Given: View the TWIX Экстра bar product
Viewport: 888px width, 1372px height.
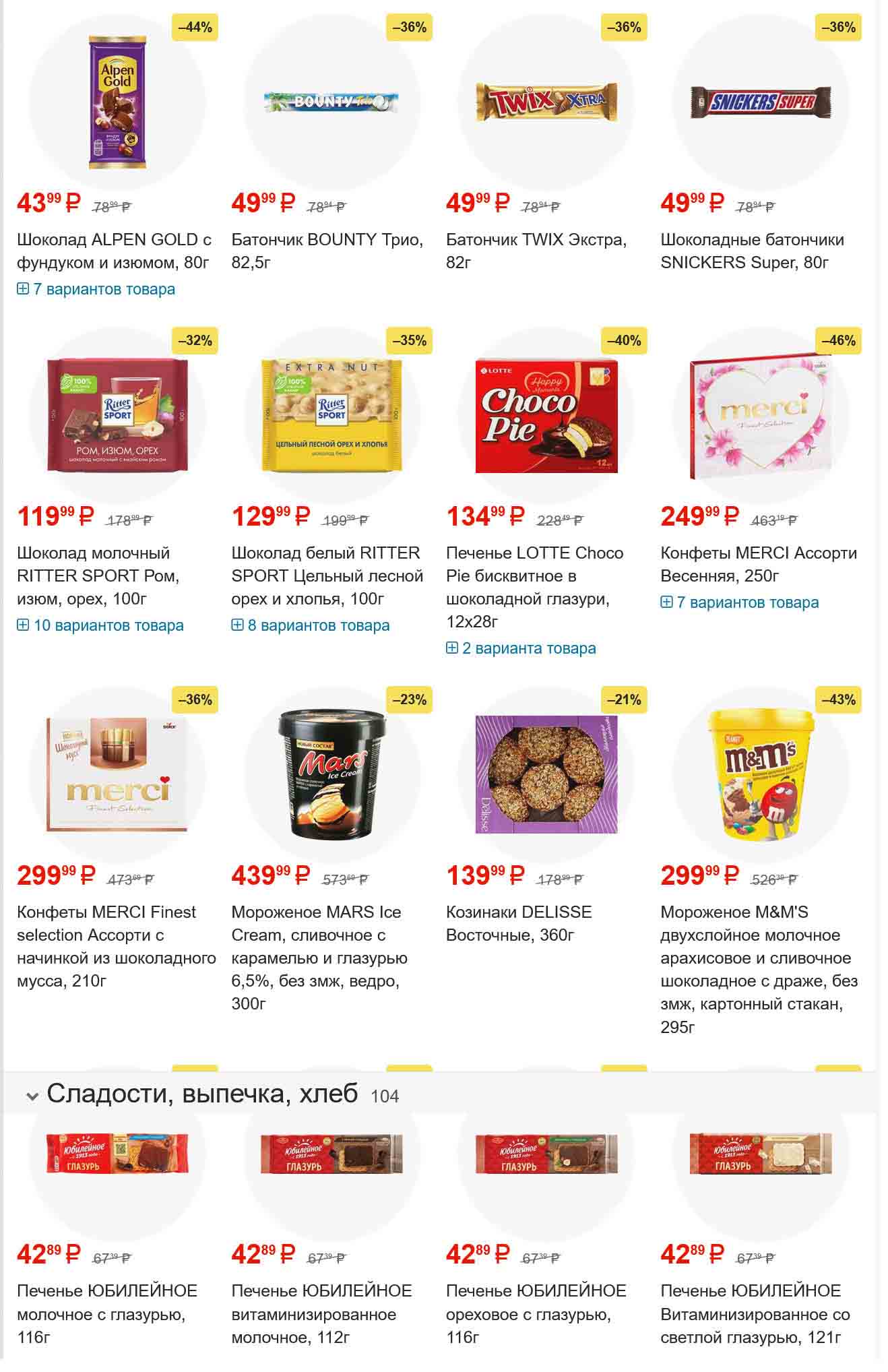Looking at the screenshot, I should click(536, 251).
